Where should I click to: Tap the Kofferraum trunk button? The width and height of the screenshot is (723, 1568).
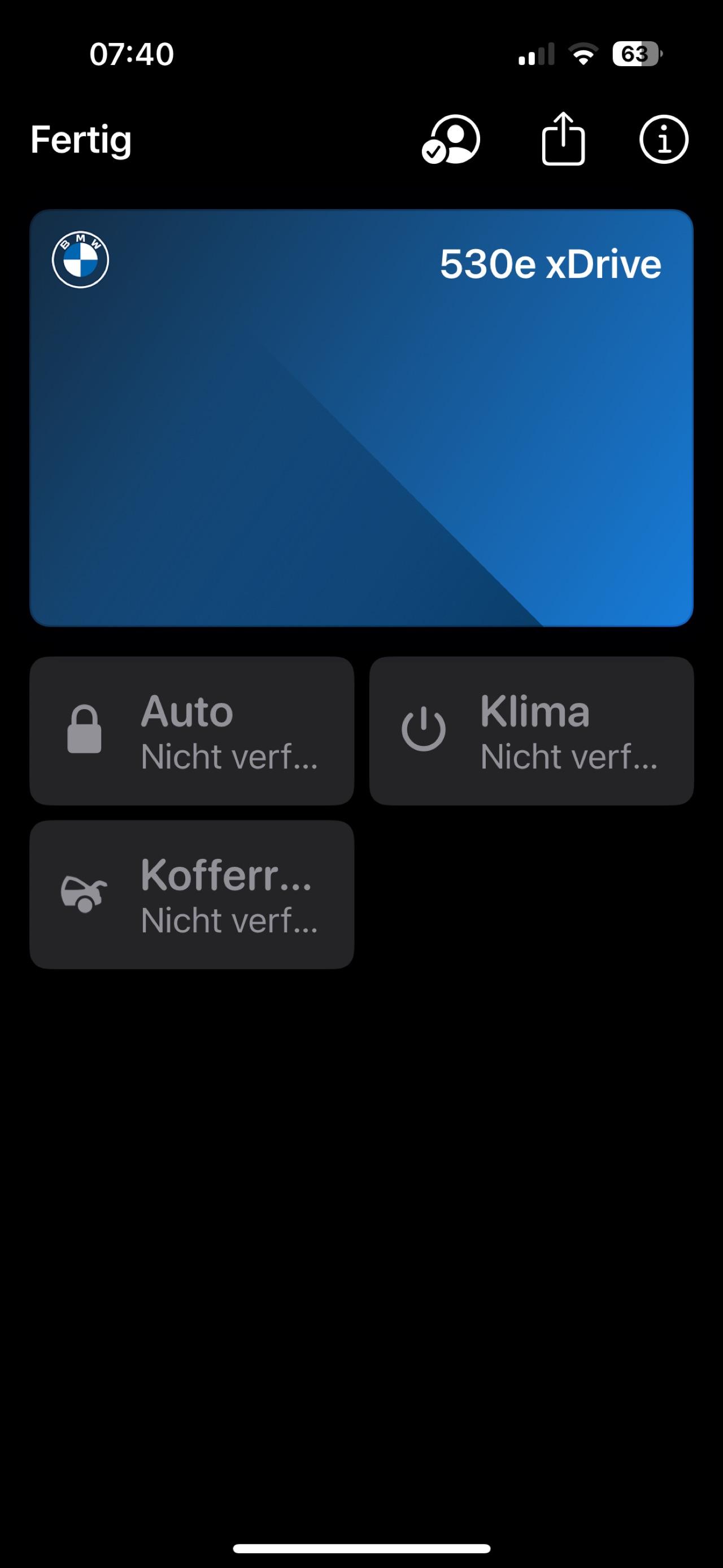tap(191, 894)
